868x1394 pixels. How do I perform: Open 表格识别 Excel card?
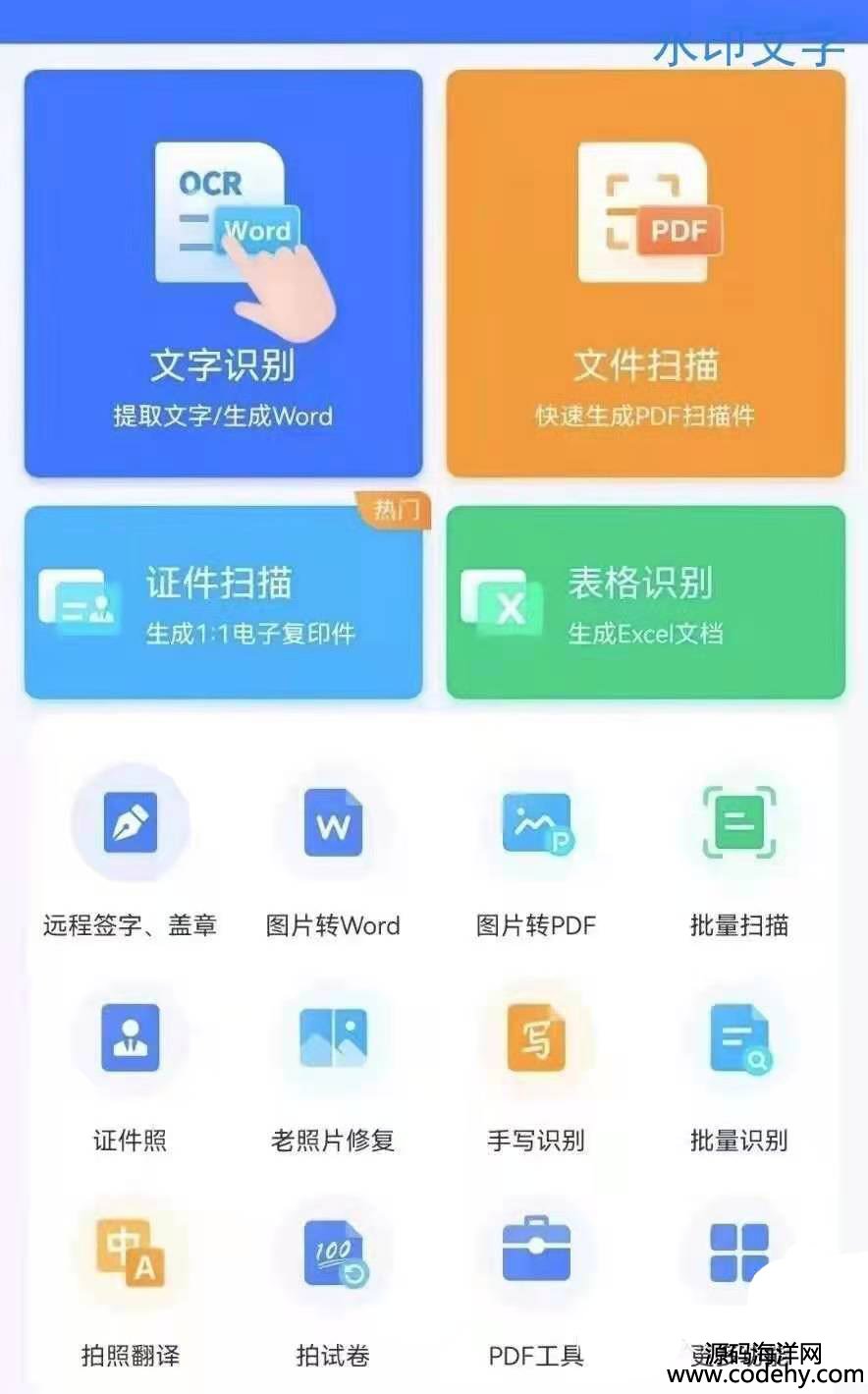click(646, 602)
